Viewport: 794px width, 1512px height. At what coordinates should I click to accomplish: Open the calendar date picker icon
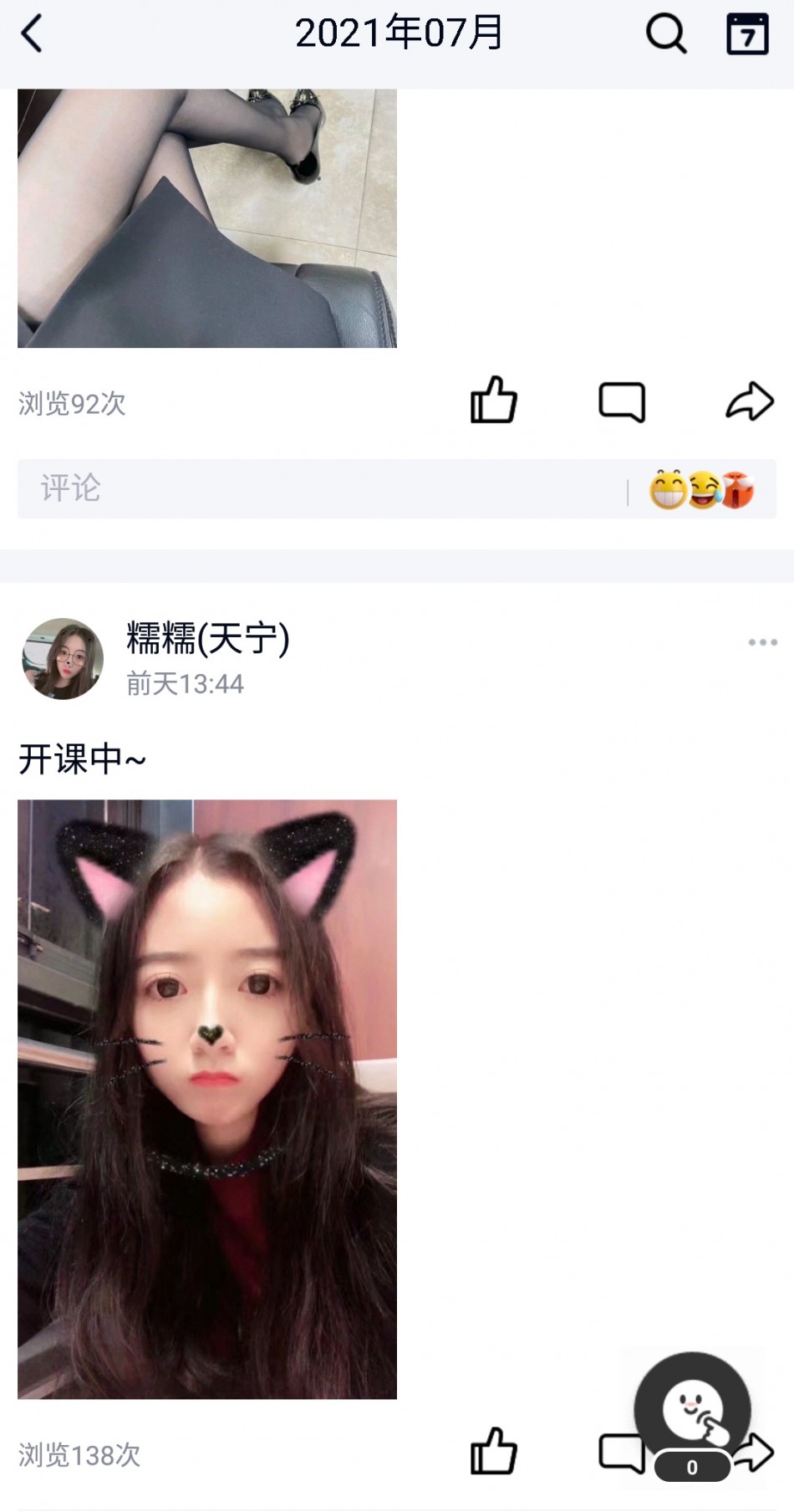tap(746, 35)
